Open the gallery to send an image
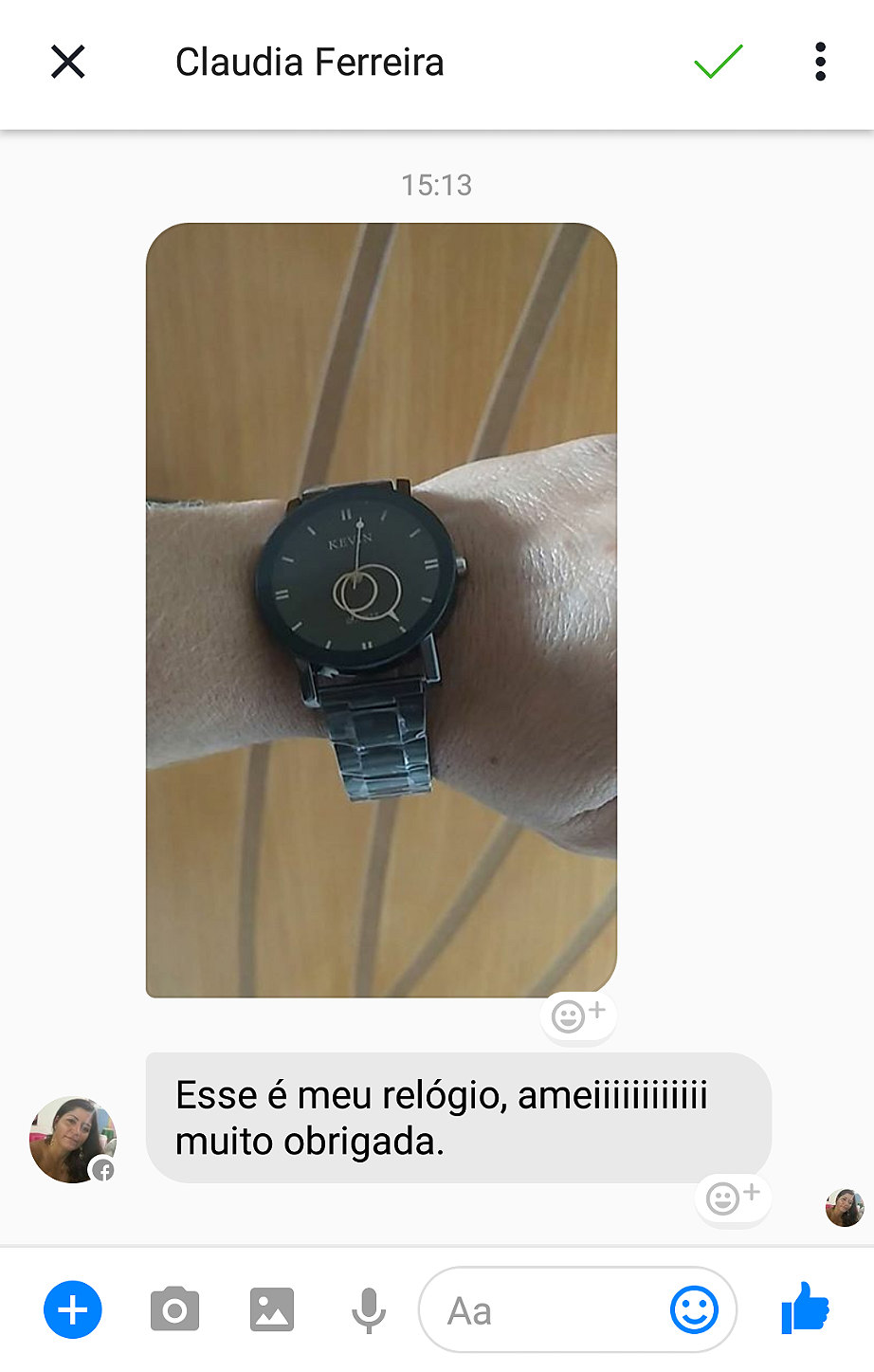Image resolution: width=874 pixels, height=1372 pixels. (x=271, y=1309)
